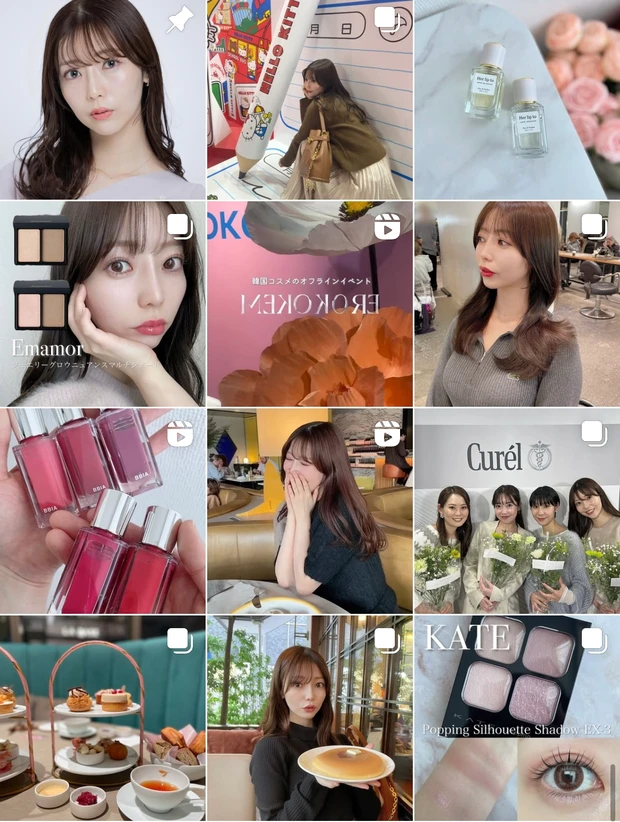This screenshot has width=620, height=822.
Task: Open the Hello Kitty pencil post
Action: (x=309, y=100)
